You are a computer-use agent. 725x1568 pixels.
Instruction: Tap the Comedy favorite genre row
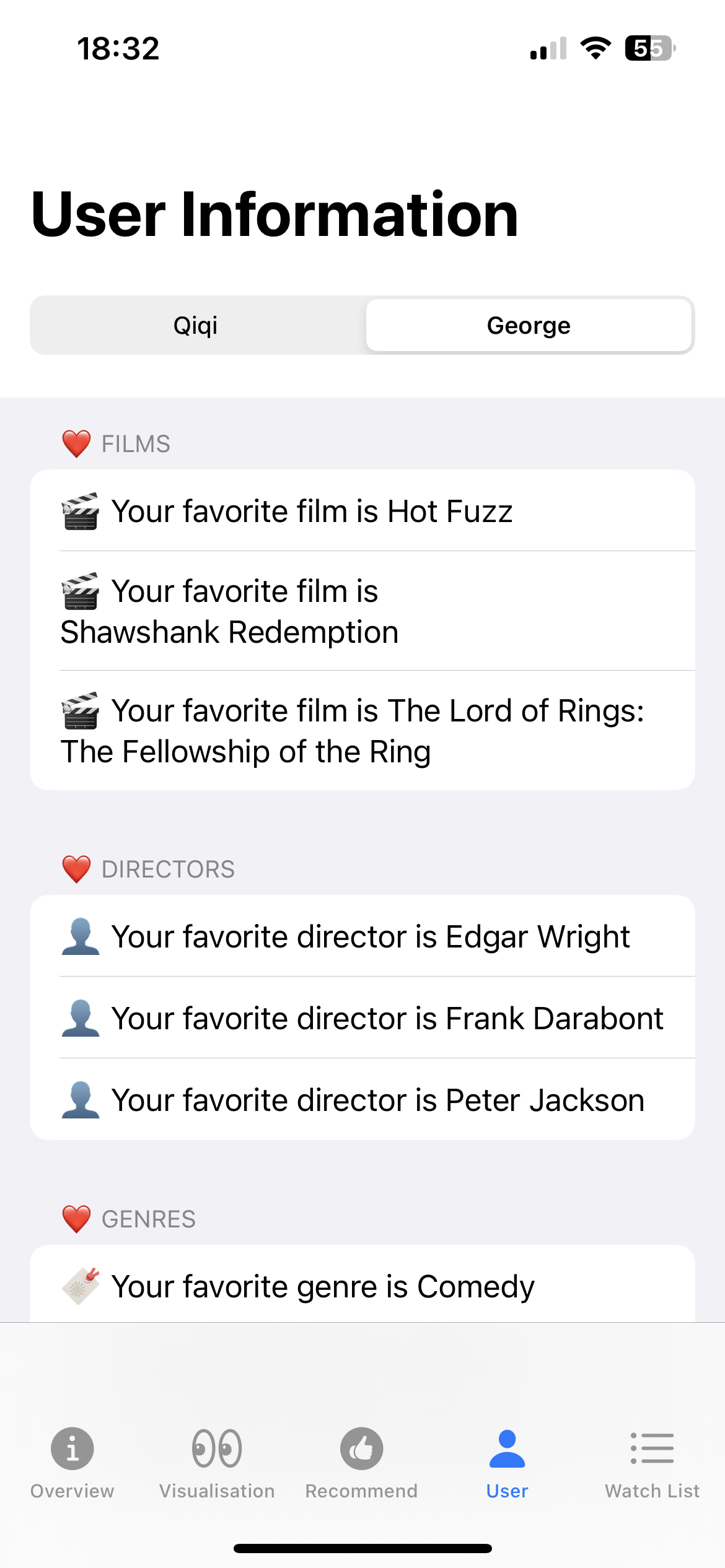pos(362,1286)
